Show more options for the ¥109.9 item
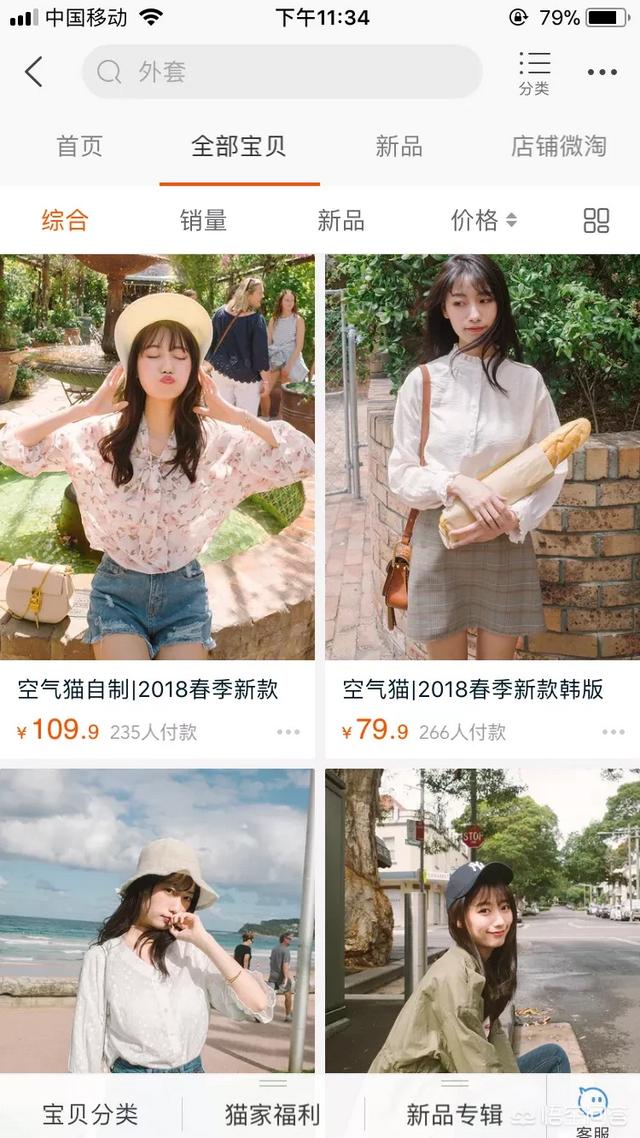 tap(288, 732)
